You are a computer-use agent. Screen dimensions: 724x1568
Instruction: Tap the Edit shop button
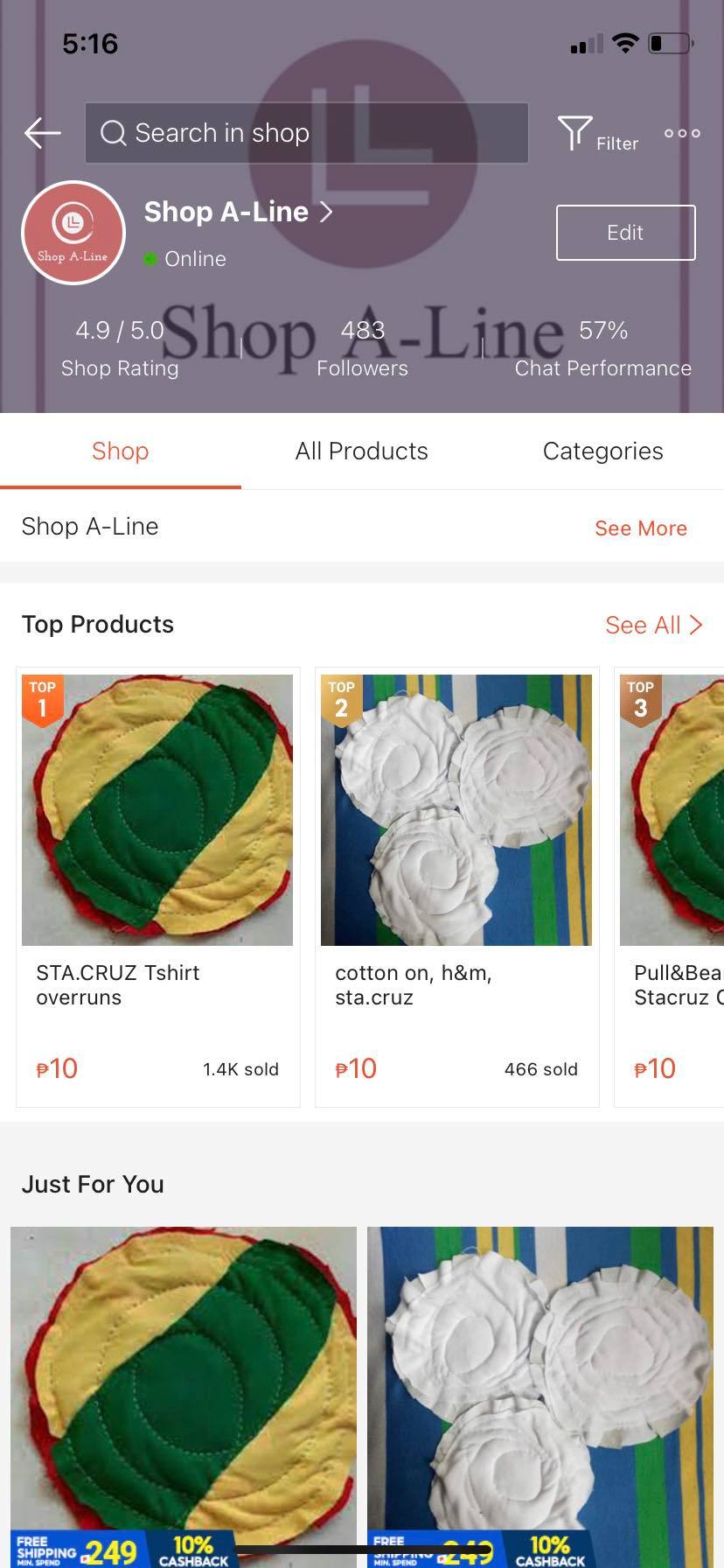point(625,233)
